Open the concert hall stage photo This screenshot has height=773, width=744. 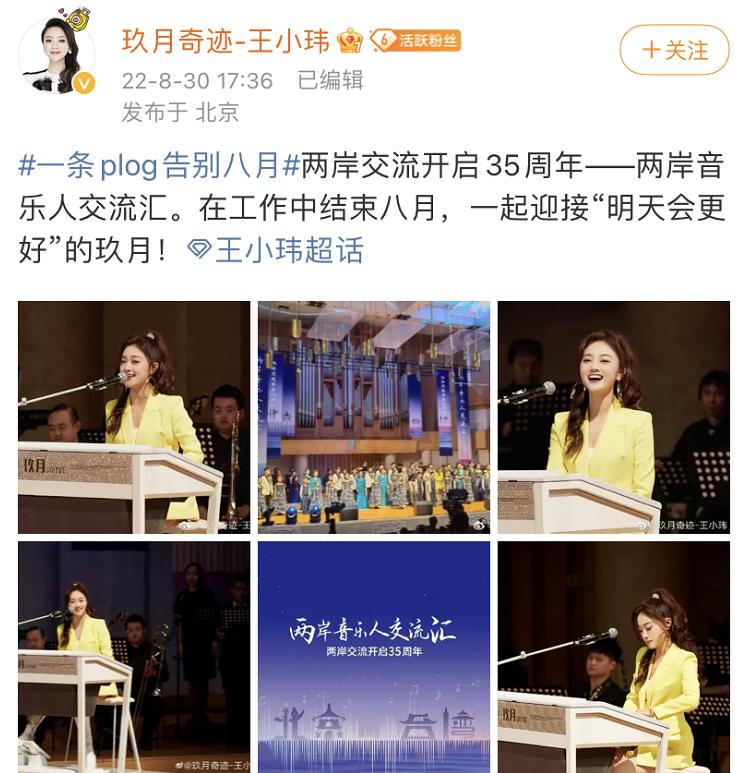click(374, 416)
